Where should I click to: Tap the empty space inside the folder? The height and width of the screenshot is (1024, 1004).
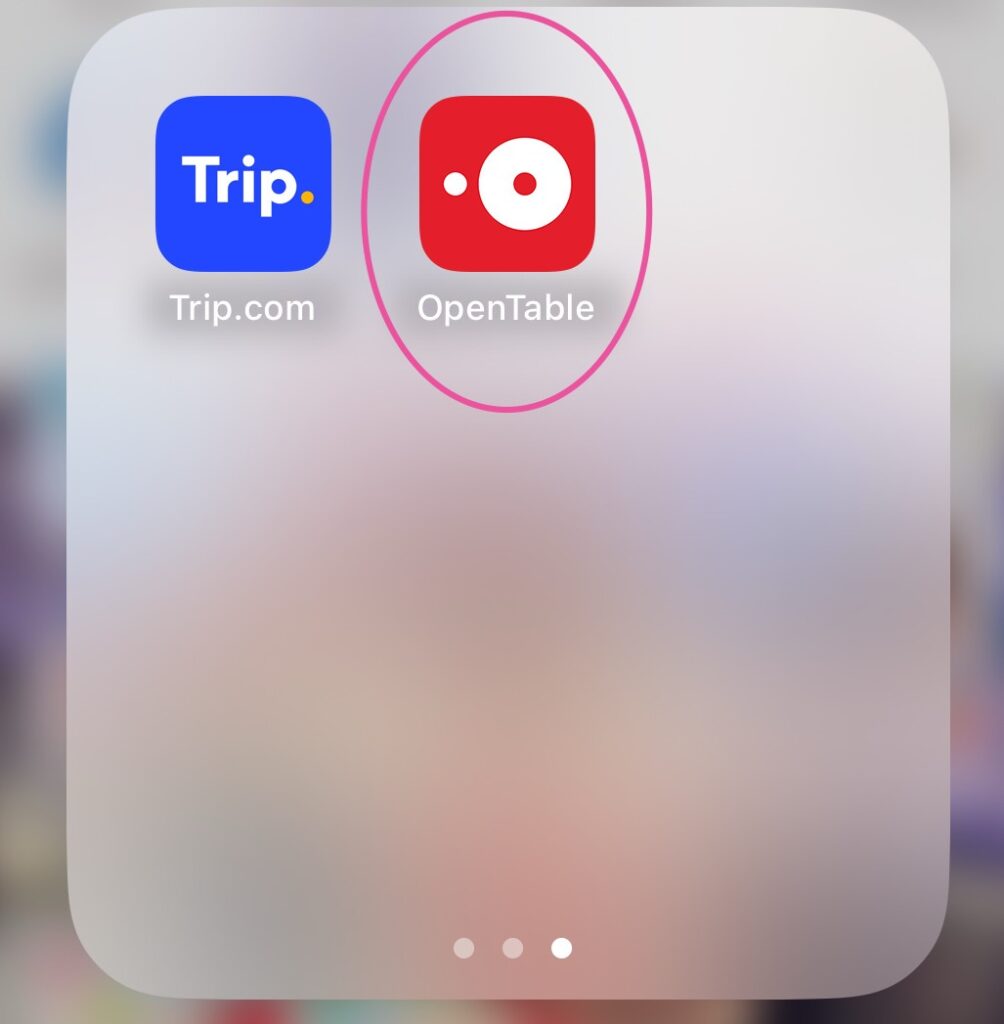point(500,620)
